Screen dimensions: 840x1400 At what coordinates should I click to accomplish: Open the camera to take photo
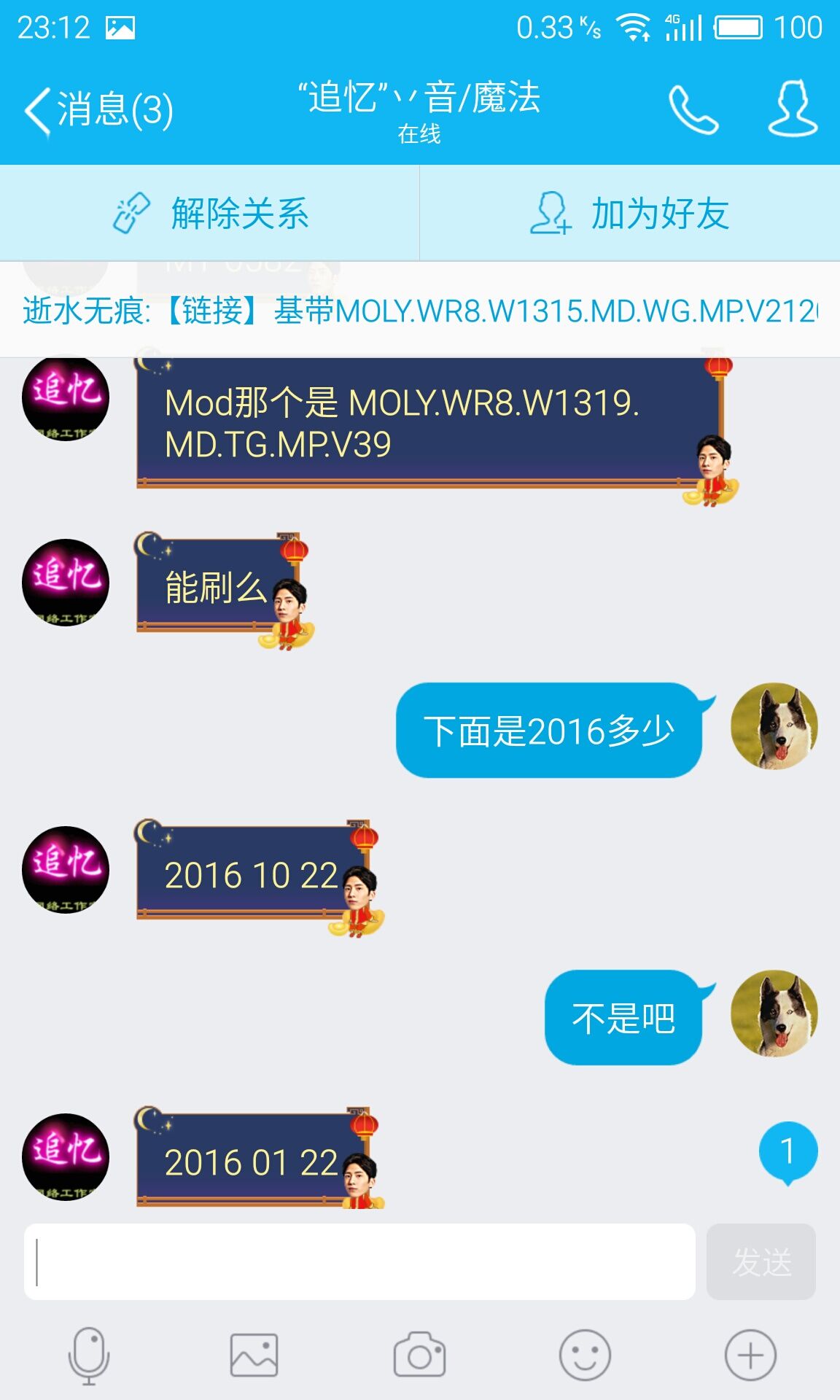[x=419, y=1356]
